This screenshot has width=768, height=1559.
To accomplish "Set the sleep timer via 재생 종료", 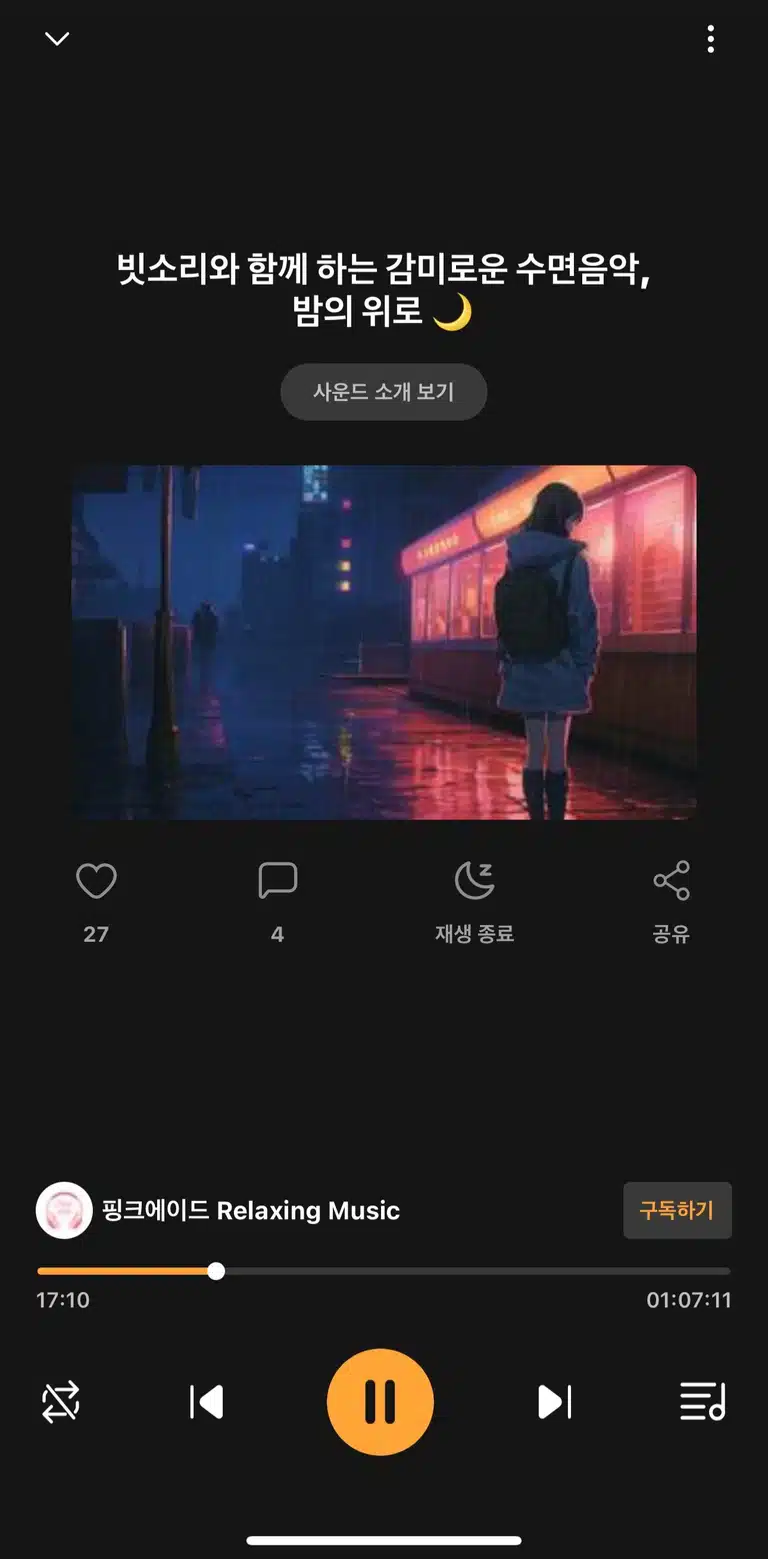I will click(474, 902).
